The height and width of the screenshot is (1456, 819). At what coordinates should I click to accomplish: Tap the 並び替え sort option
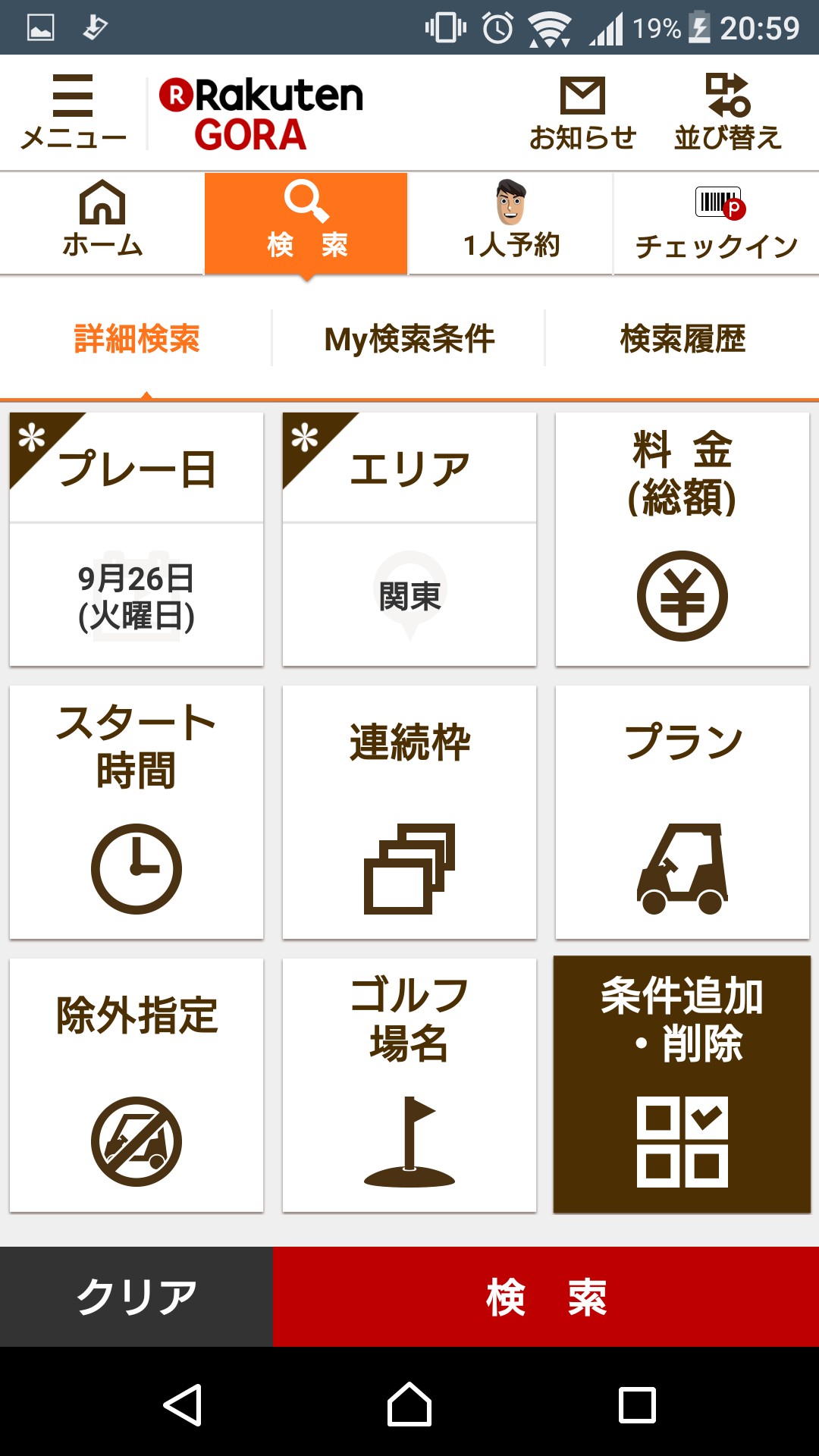click(x=727, y=112)
